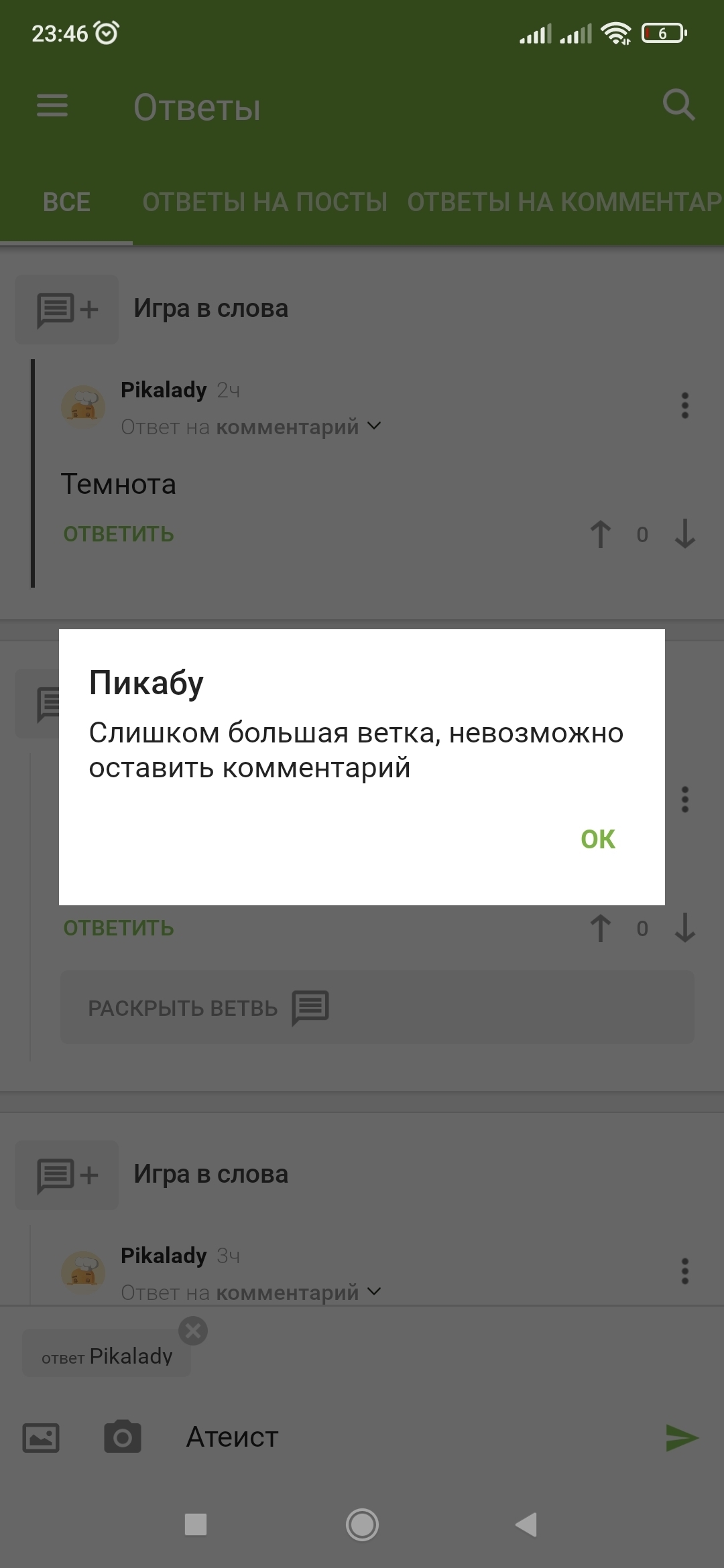Viewport: 724px width, 1568px height.
Task: Remove the ответ Pikalady reply tag
Action: pyautogui.click(x=193, y=1331)
